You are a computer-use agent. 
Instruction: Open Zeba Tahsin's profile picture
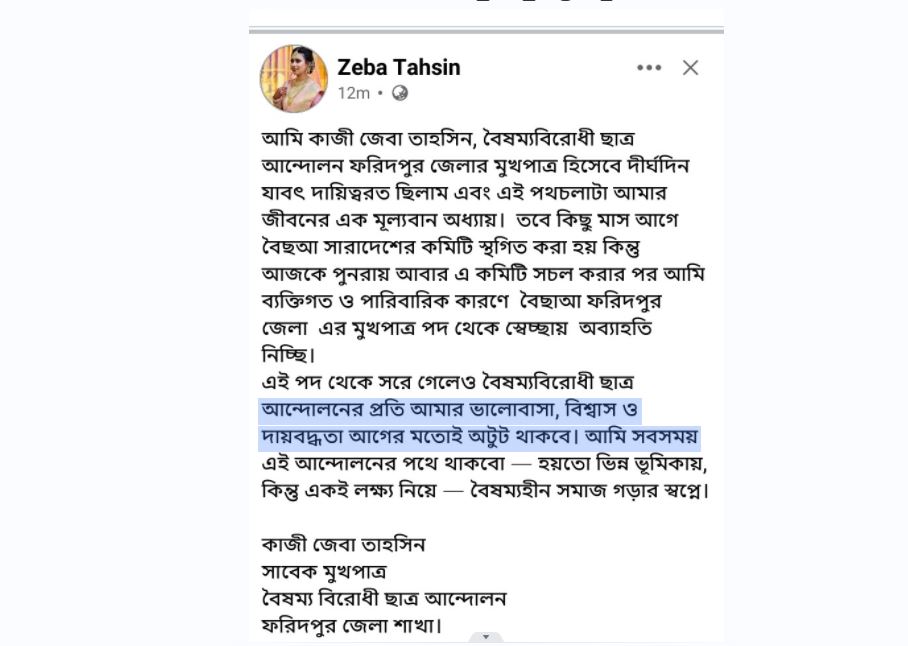tap(293, 78)
